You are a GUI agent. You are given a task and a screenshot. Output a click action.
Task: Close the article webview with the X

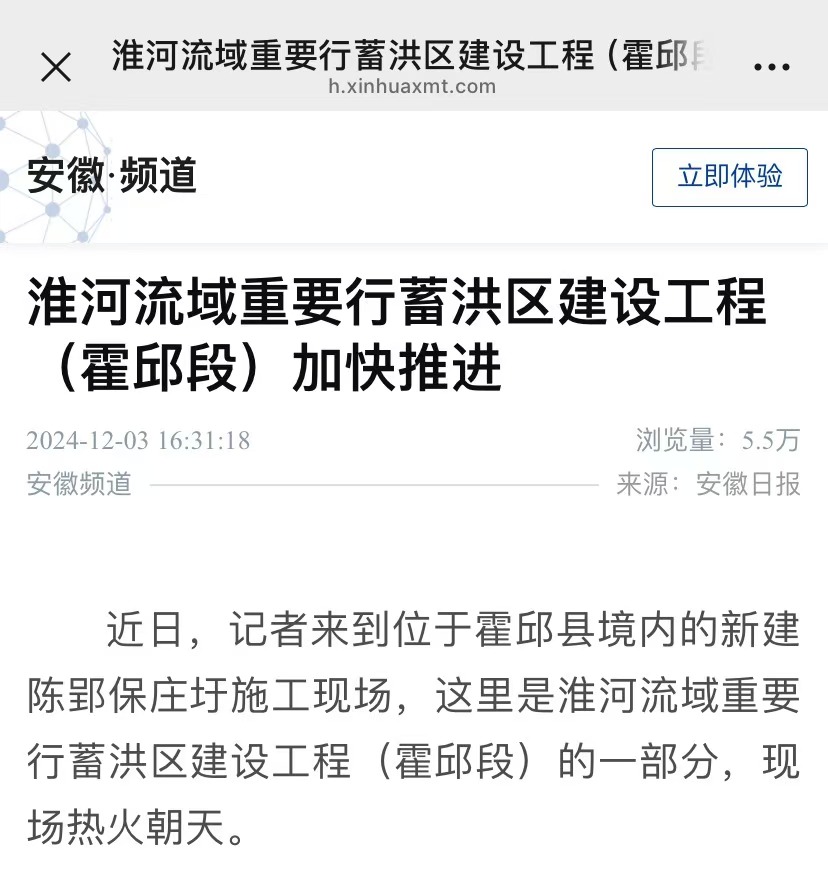(x=56, y=68)
